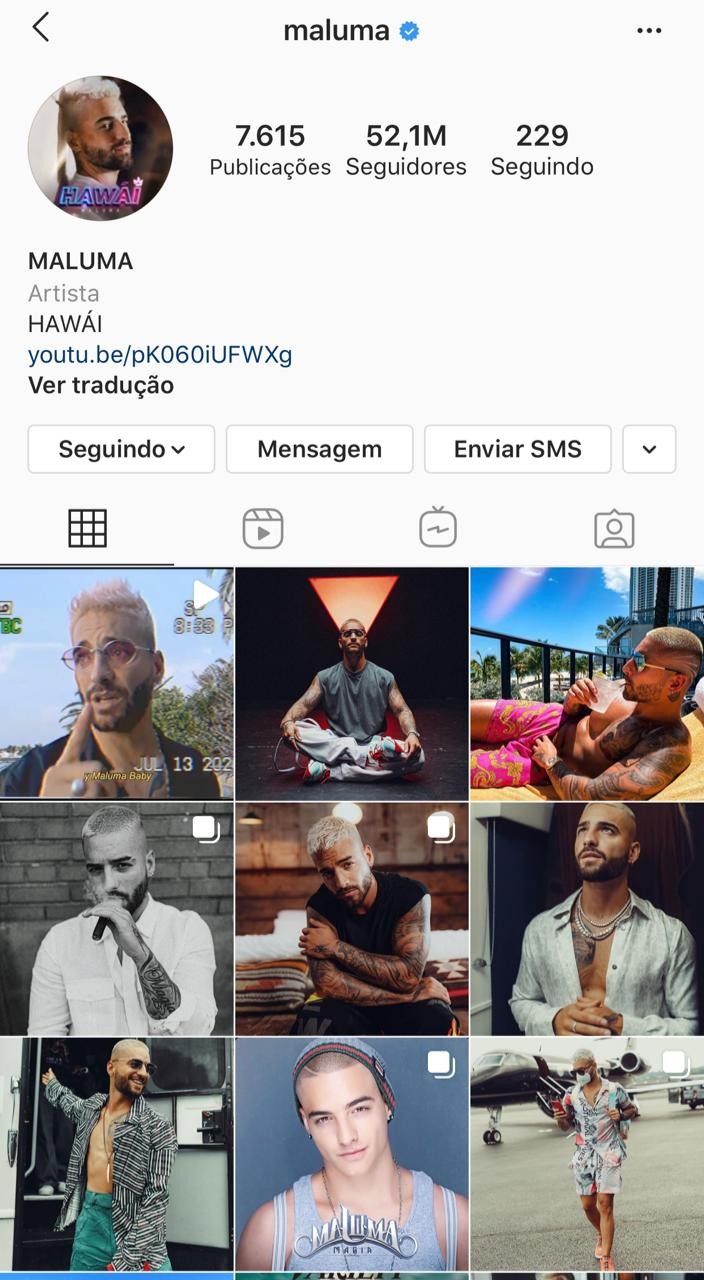Open the video post dated JUL 13

coord(116,684)
